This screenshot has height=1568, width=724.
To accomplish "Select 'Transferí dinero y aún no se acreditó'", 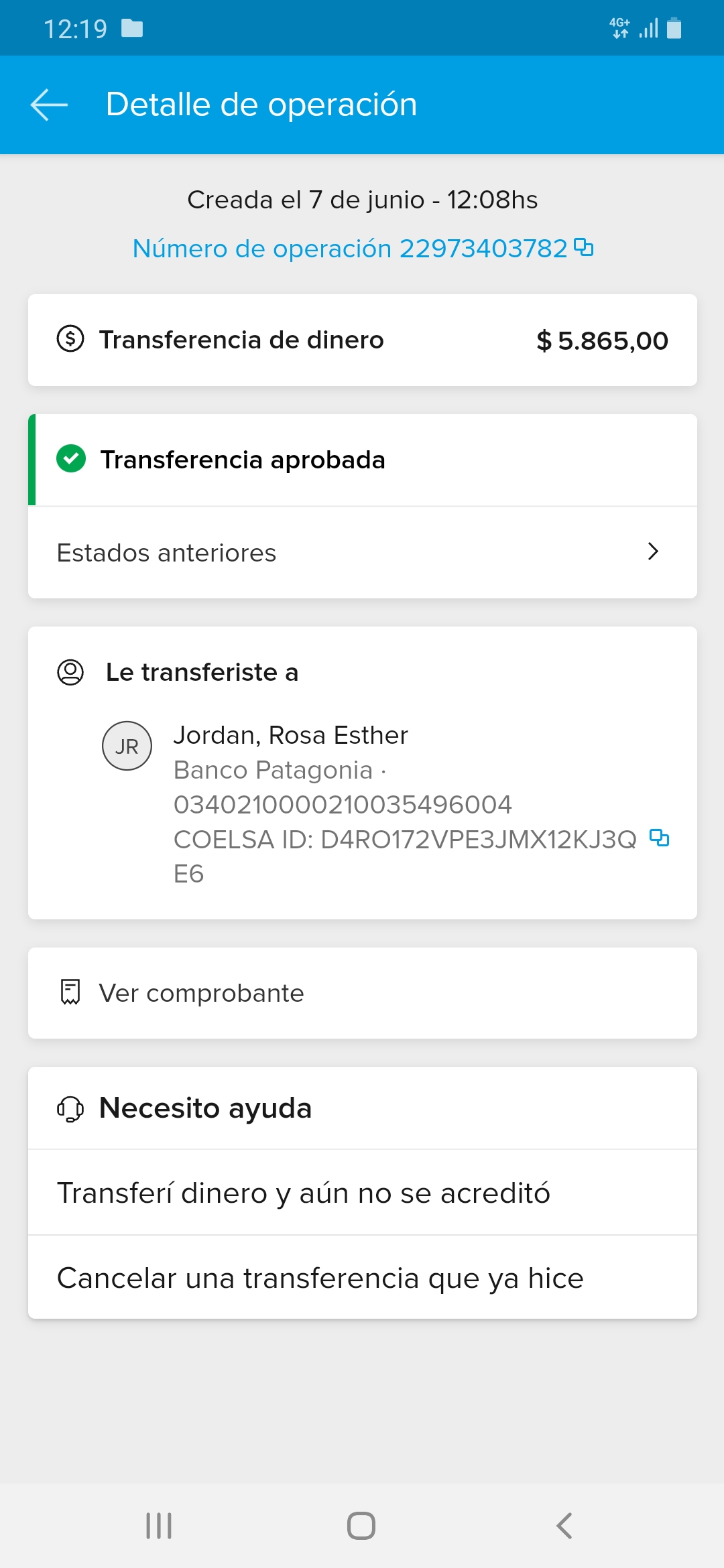I will (x=362, y=1193).
